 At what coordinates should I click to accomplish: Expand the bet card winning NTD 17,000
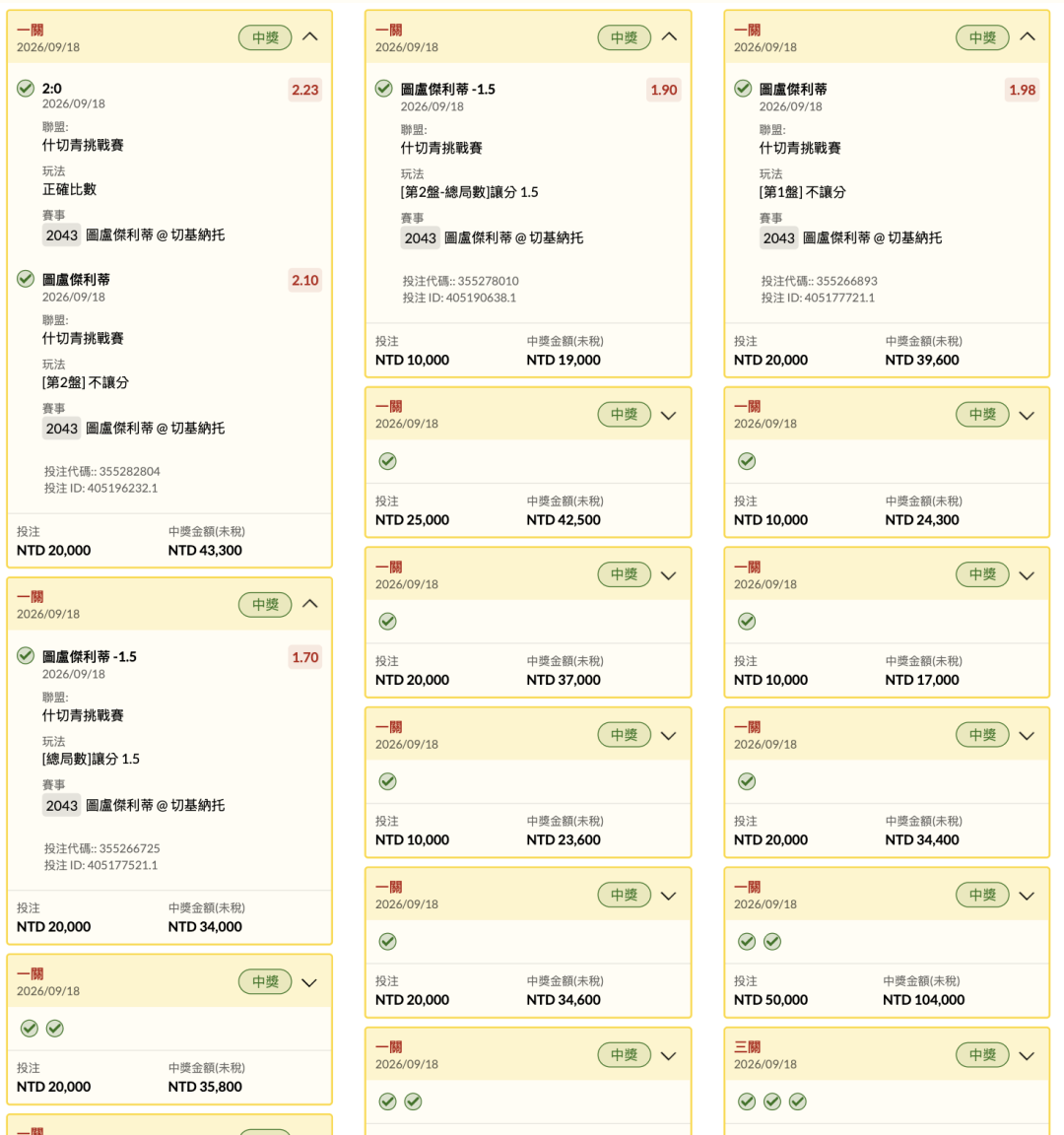[1028, 575]
